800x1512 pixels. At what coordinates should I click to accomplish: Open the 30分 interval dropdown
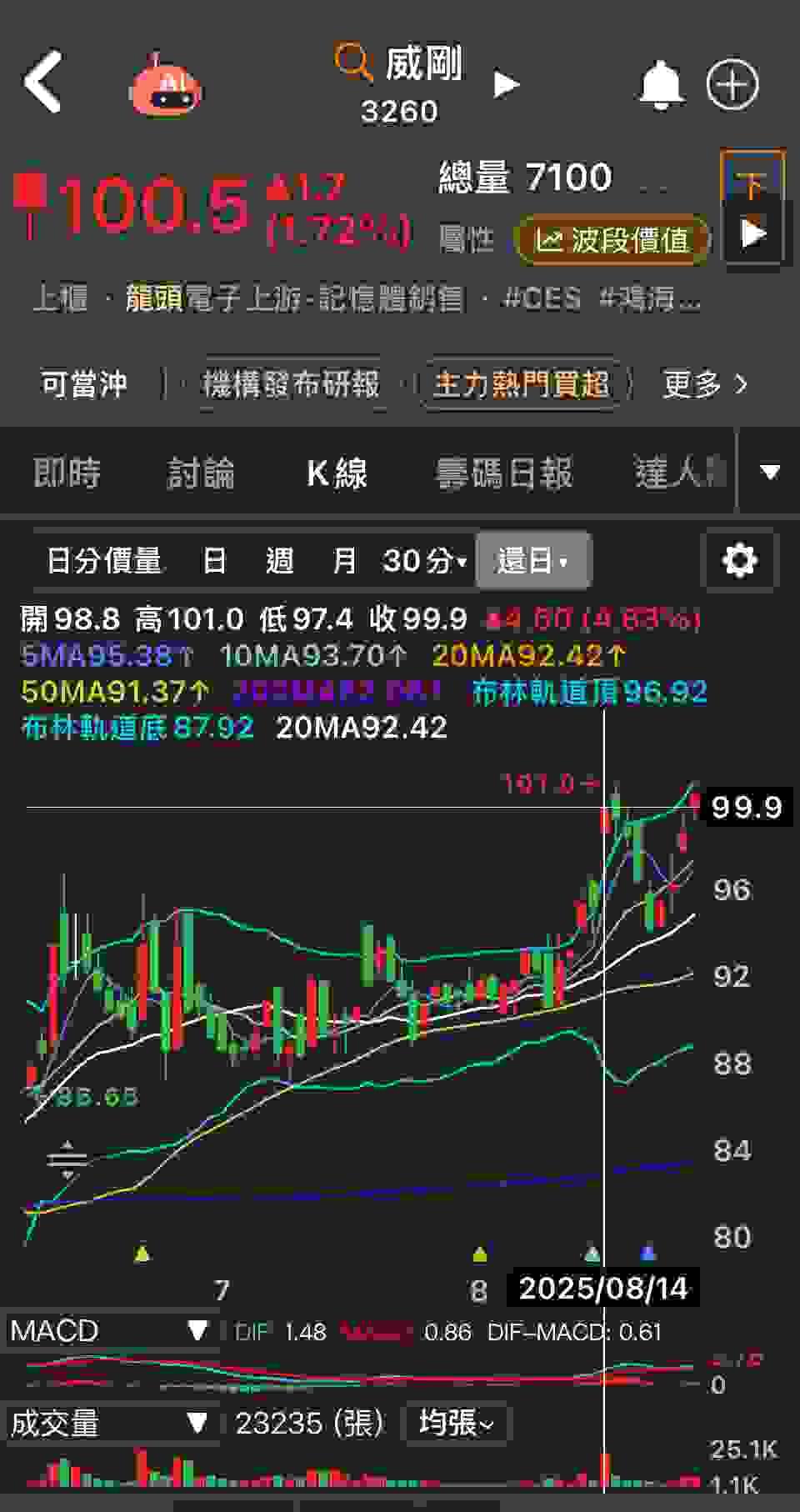[424, 560]
